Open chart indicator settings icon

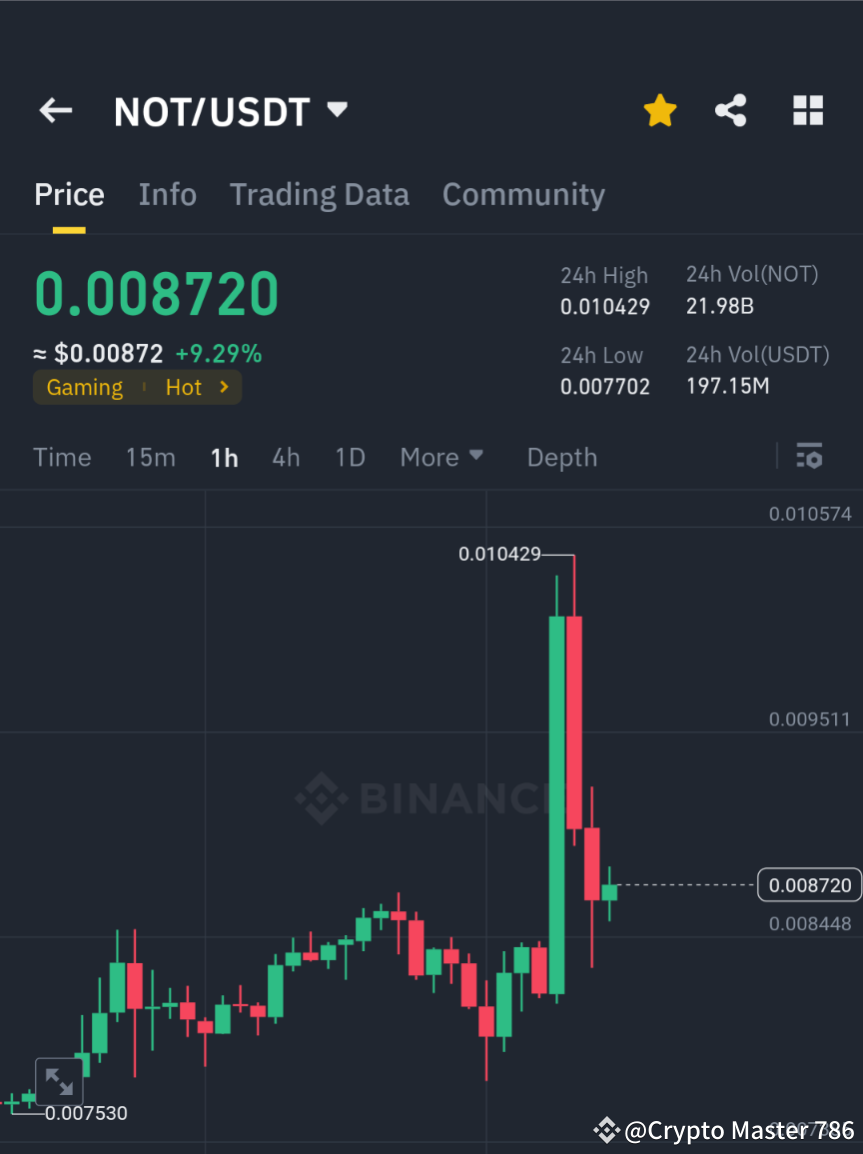pyautogui.click(x=809, y=456)
